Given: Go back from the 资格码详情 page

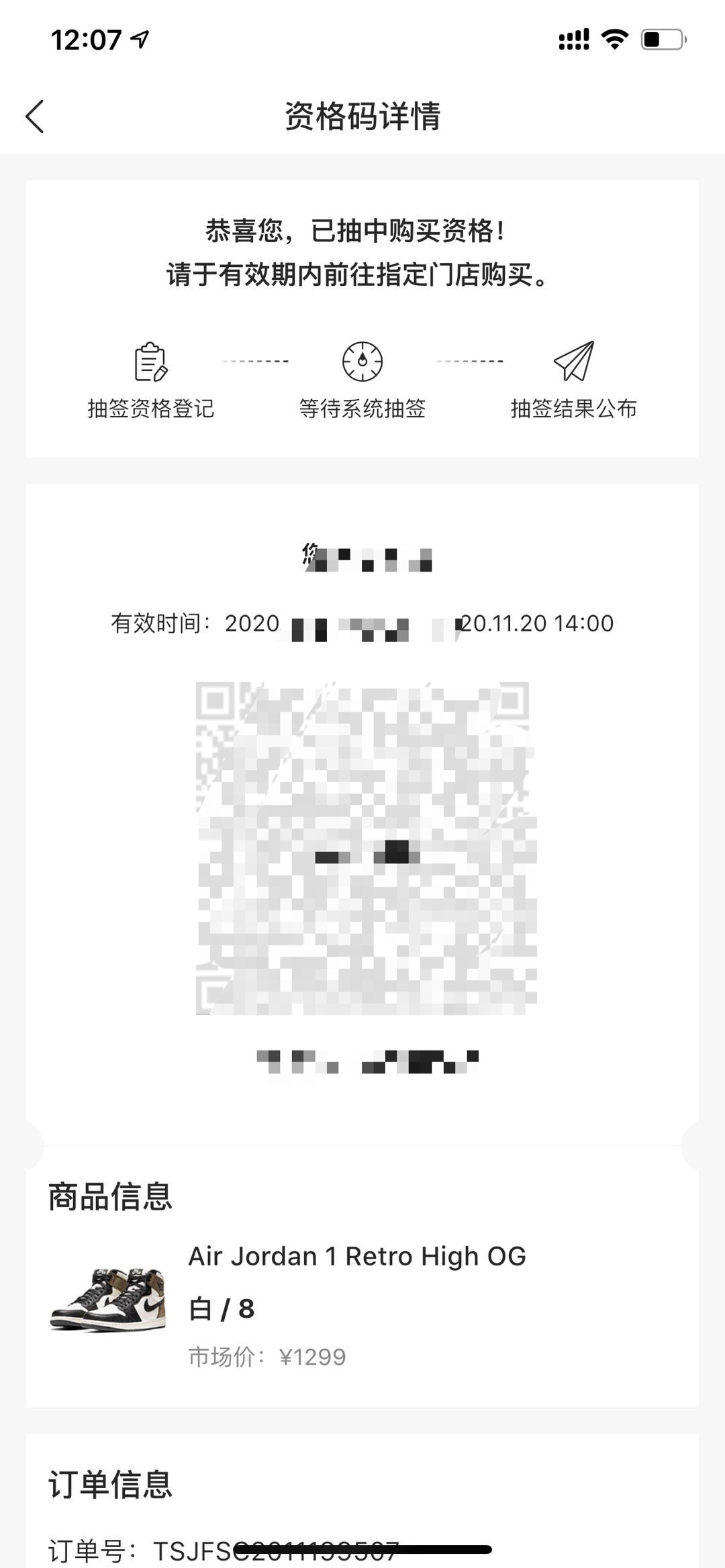Looking at the screenshot, I should (x=35, y=117).
